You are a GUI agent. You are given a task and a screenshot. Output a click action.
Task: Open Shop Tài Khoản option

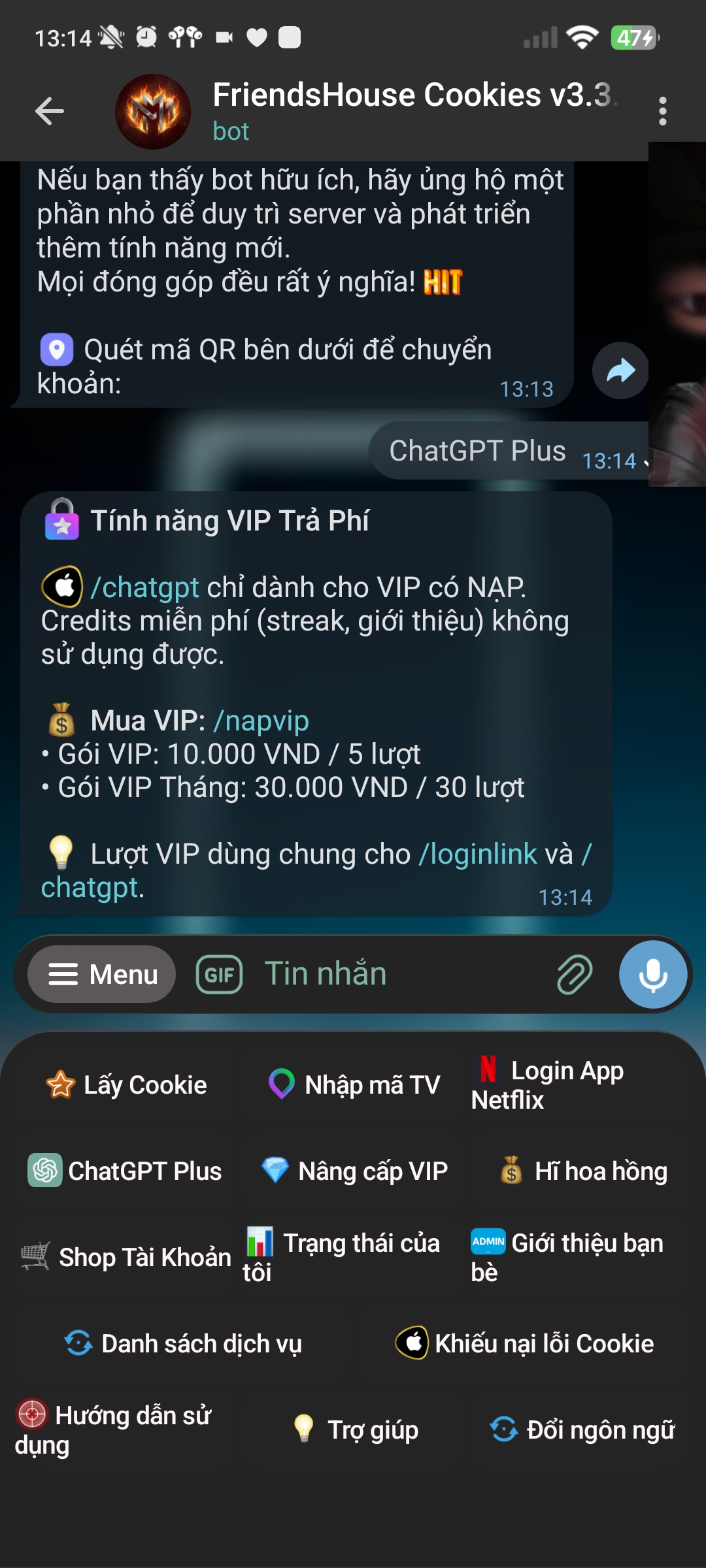(x=126, y=1257)
